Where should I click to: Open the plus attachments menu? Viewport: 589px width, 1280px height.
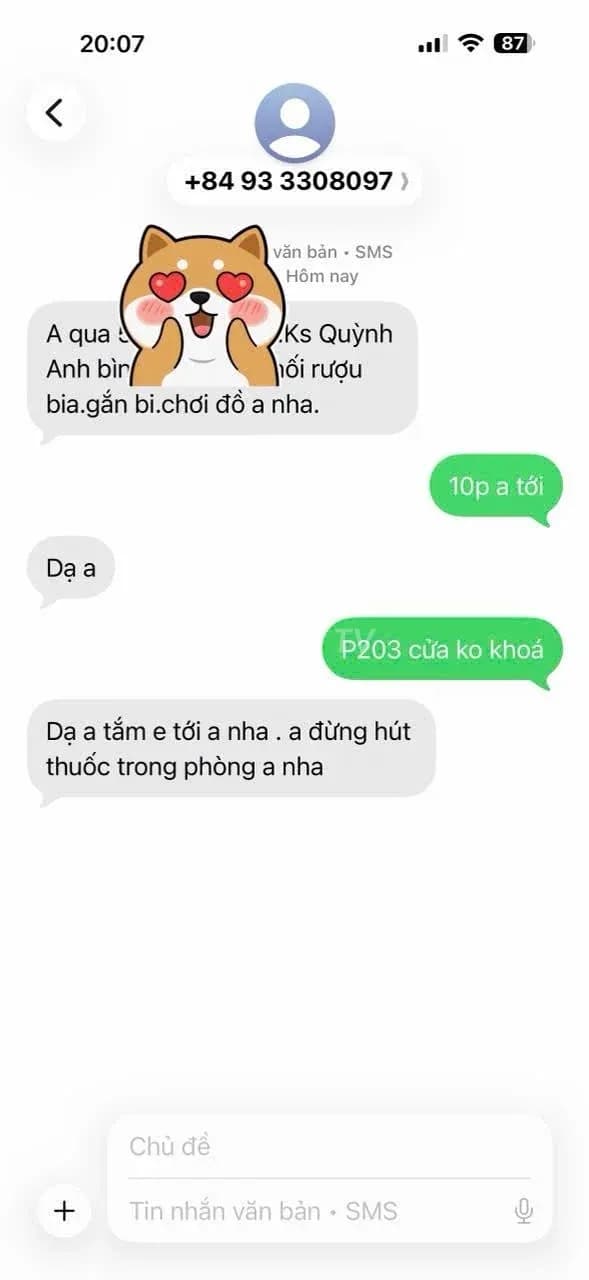pyautogui.click(x=64, y=1211)
